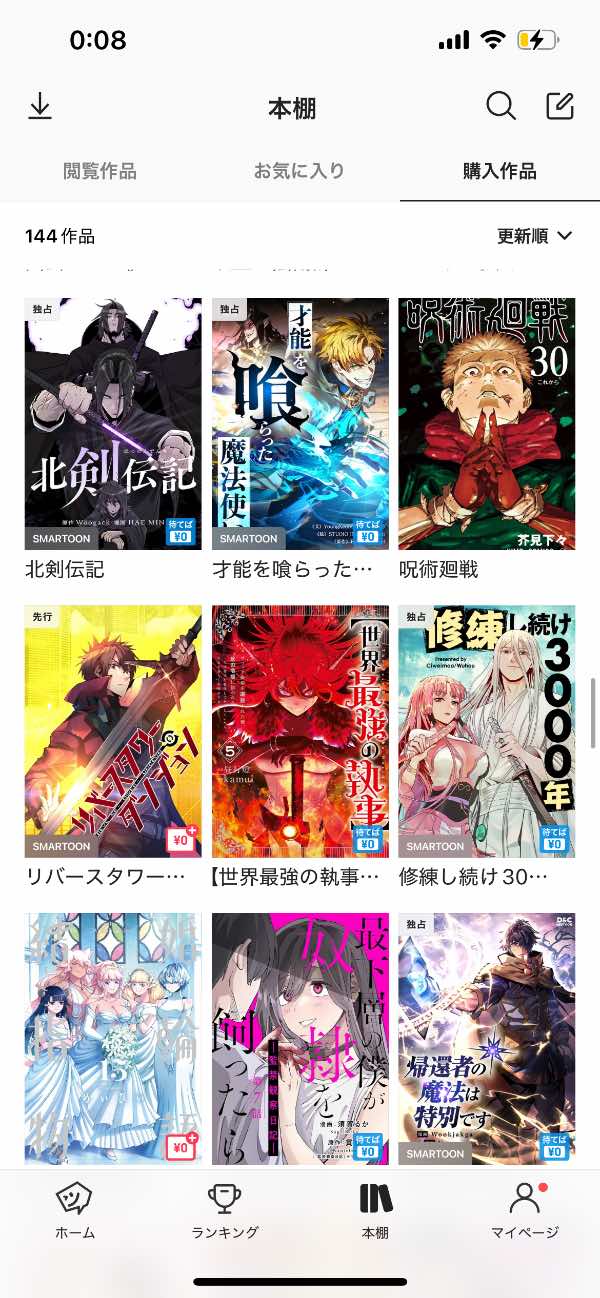This screenshot has height=1298, width=600.
Task: Open the search magnifier icon
Action: coord(500,106)
